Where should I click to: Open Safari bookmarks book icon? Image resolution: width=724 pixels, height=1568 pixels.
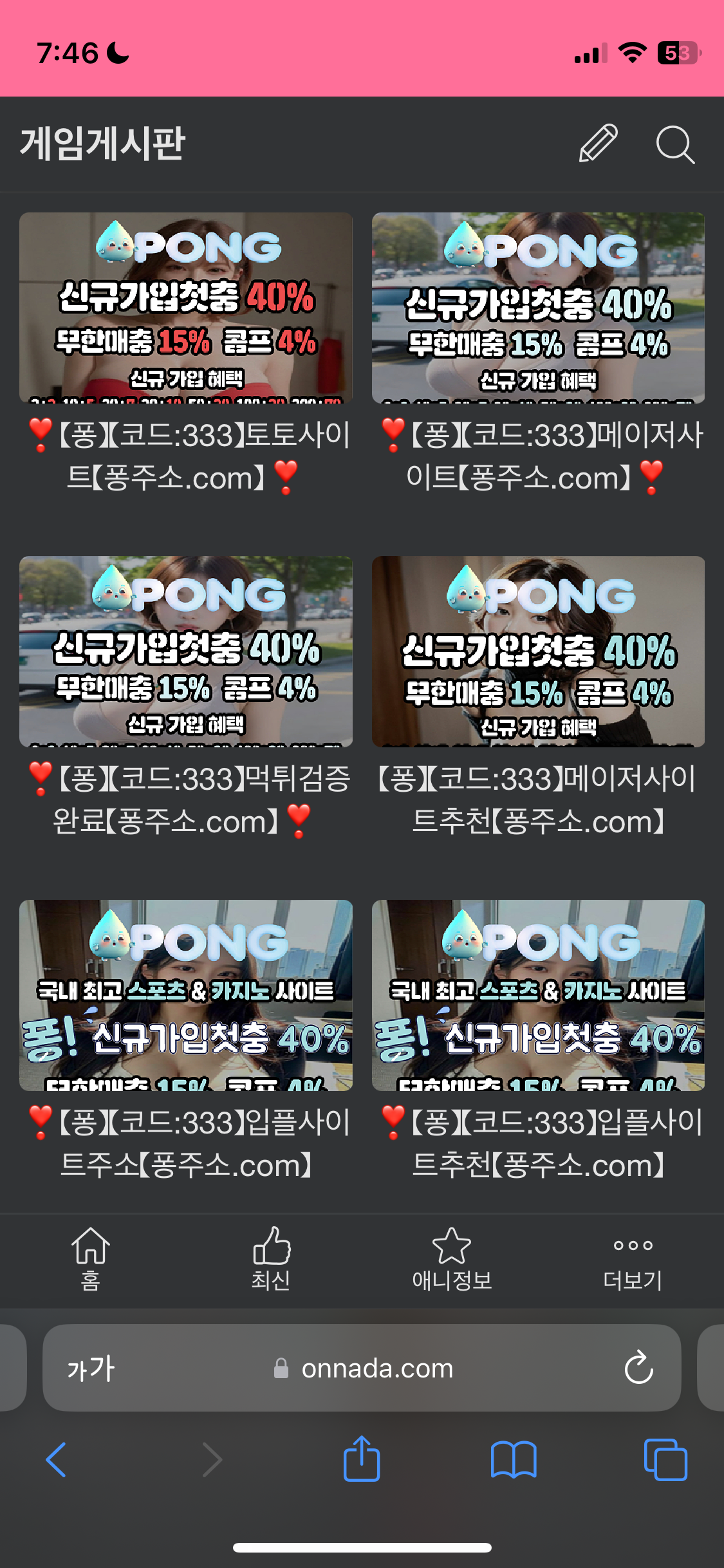(x=513, y=1459)
